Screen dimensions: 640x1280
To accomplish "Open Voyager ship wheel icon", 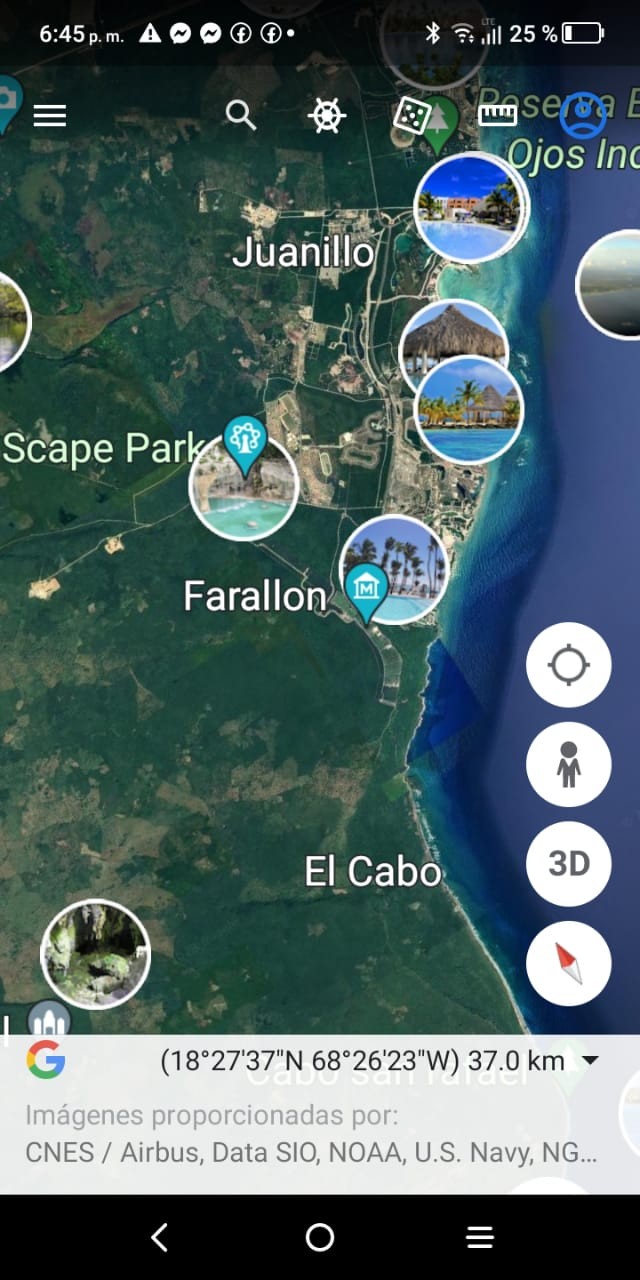I will 326,116.
